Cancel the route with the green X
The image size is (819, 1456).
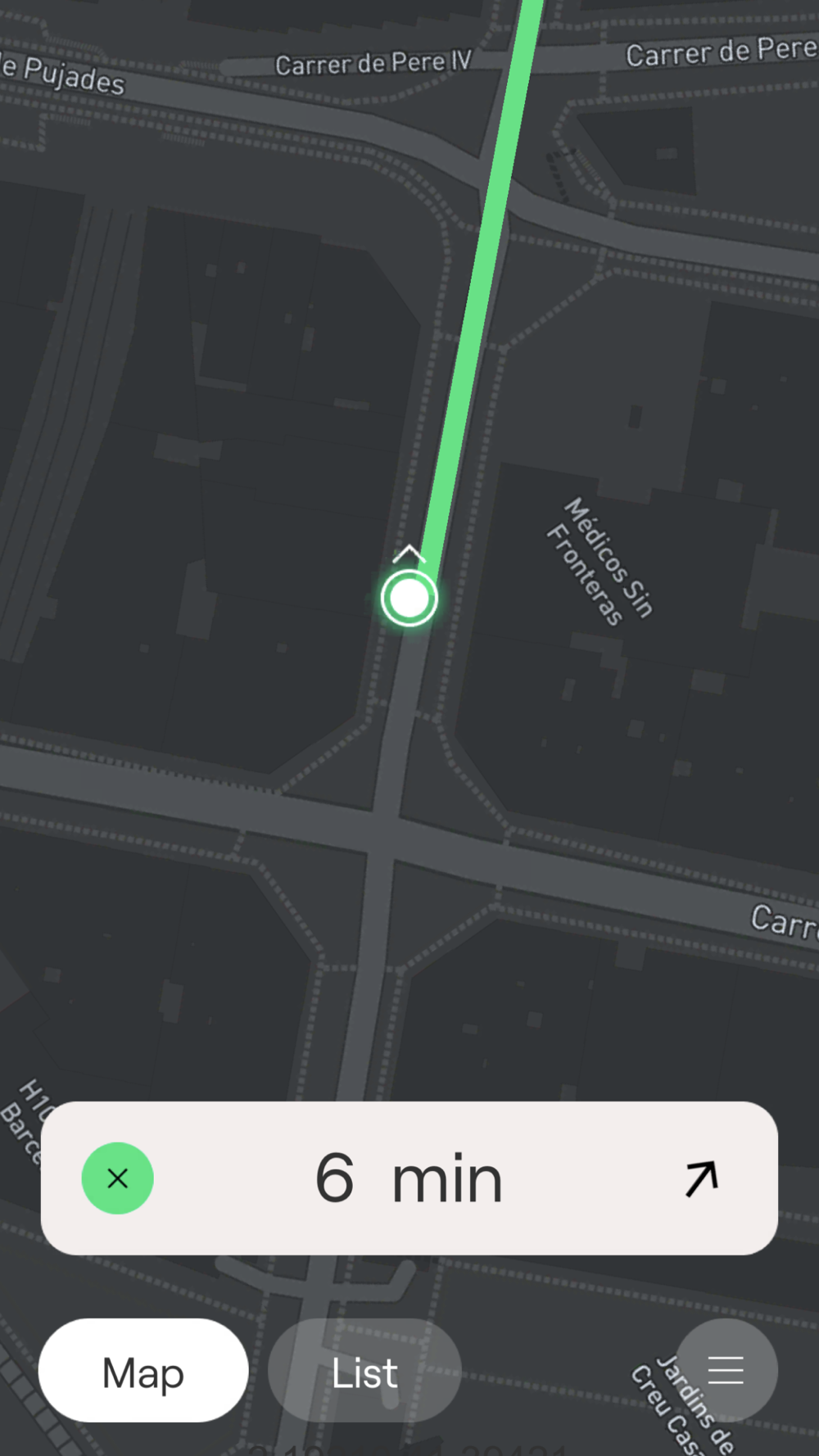tap(118, 1178)
